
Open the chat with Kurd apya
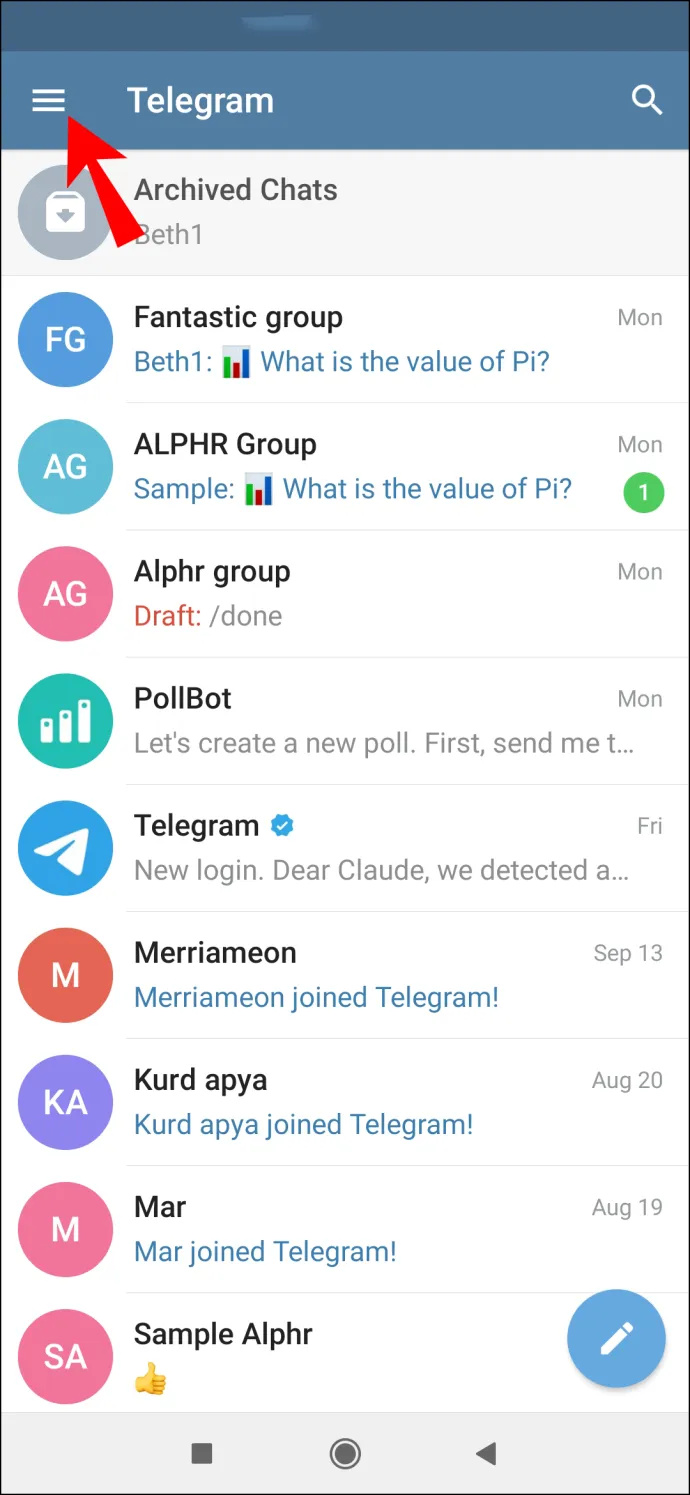345,1101
